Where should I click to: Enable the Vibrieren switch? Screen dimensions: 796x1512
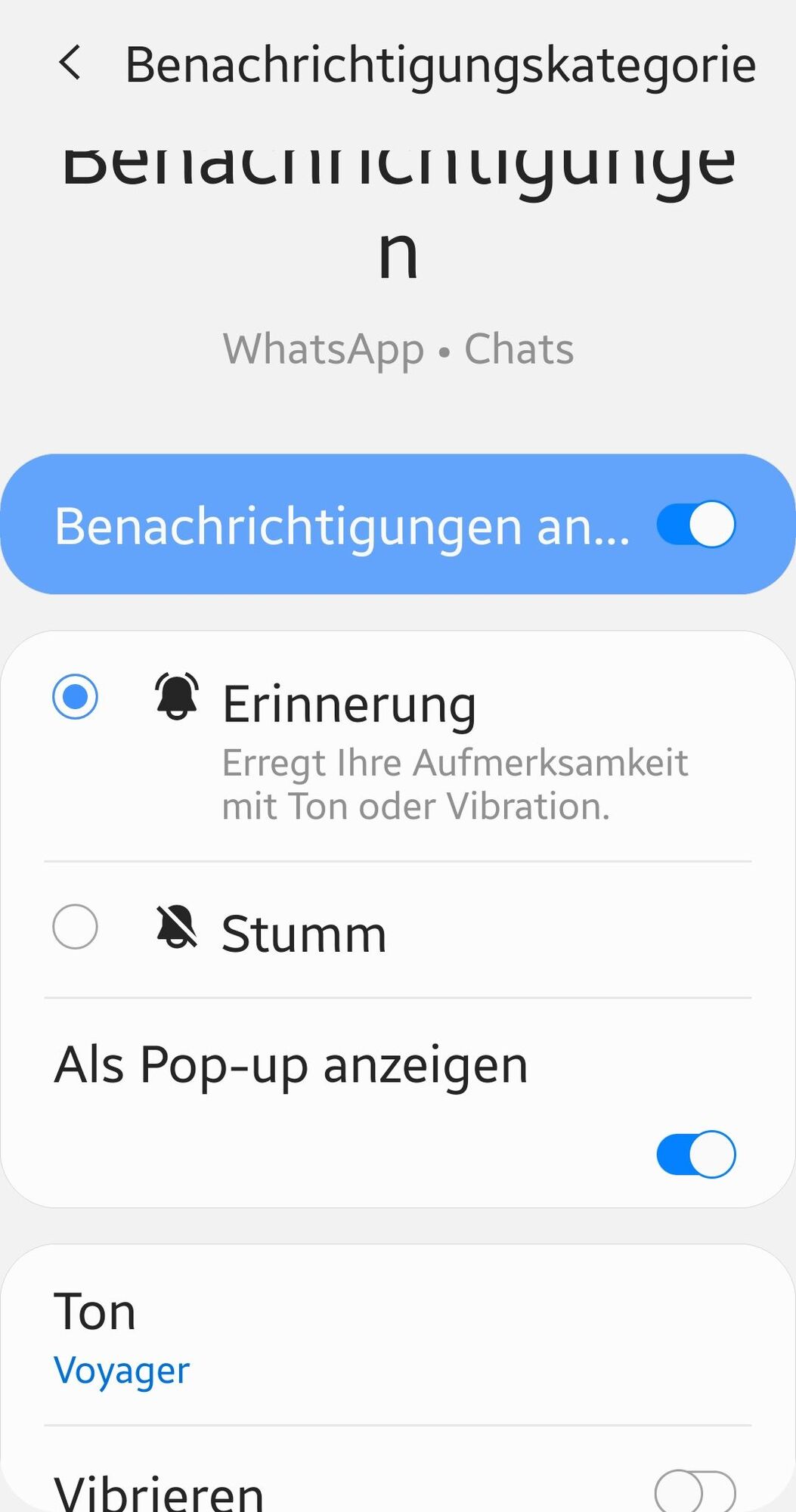(x=694, y=1491)
